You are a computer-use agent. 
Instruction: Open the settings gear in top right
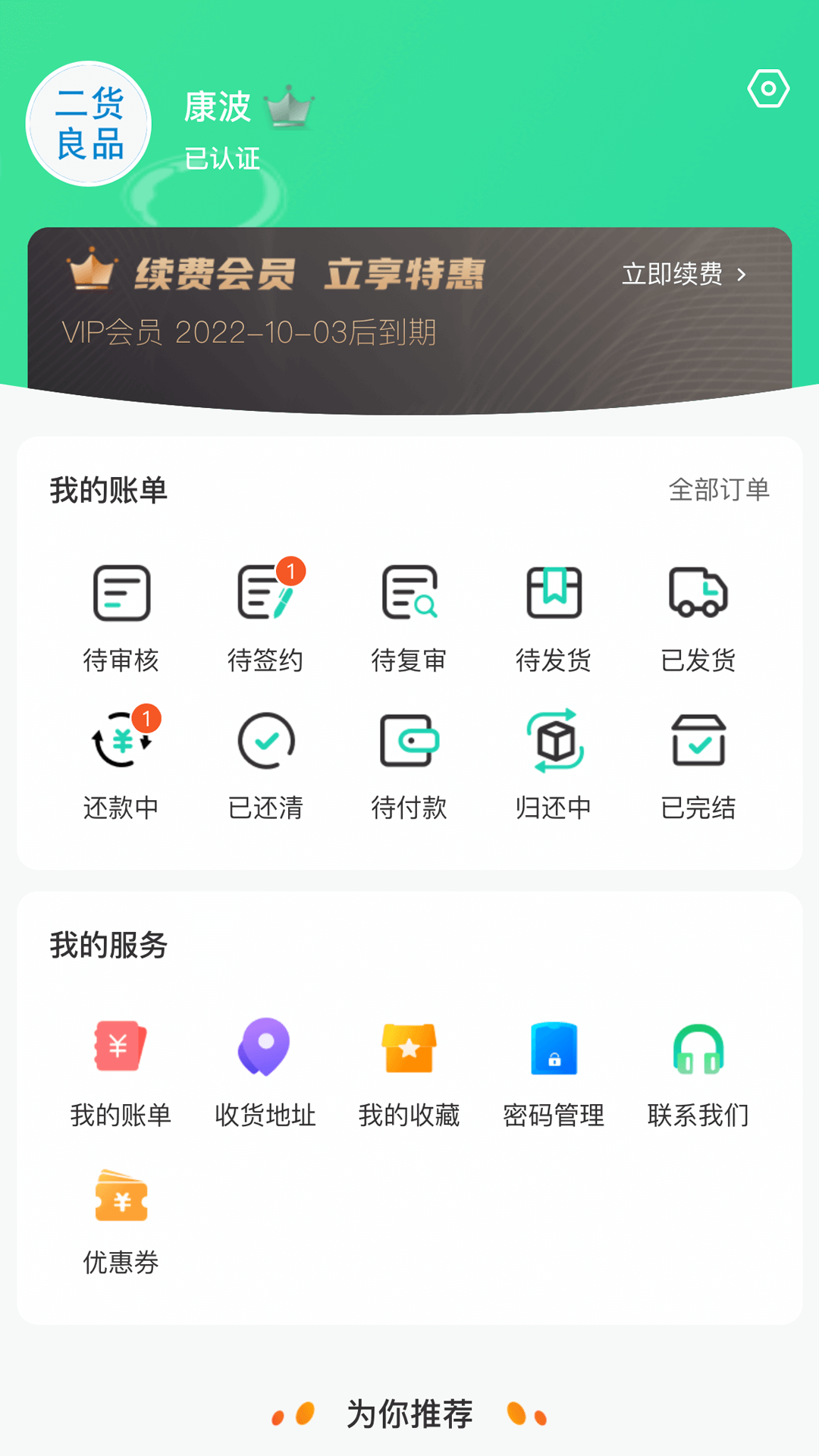coord(768,89)
